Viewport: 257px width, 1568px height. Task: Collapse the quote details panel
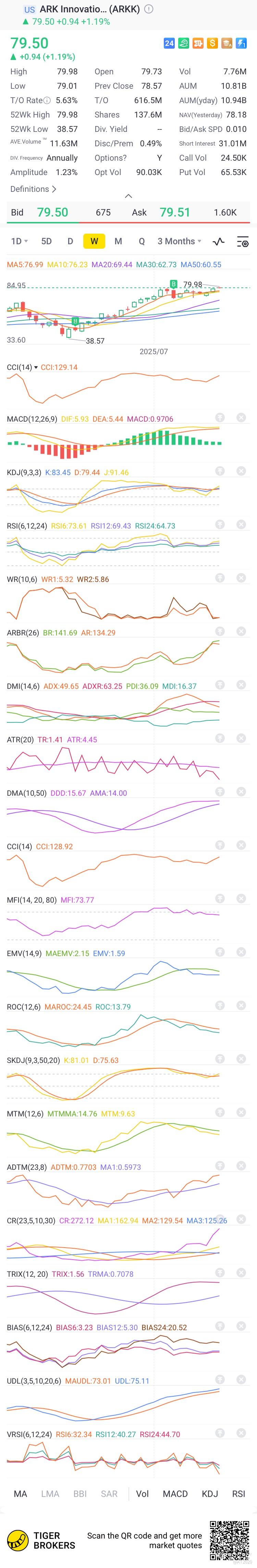[128, 196]
